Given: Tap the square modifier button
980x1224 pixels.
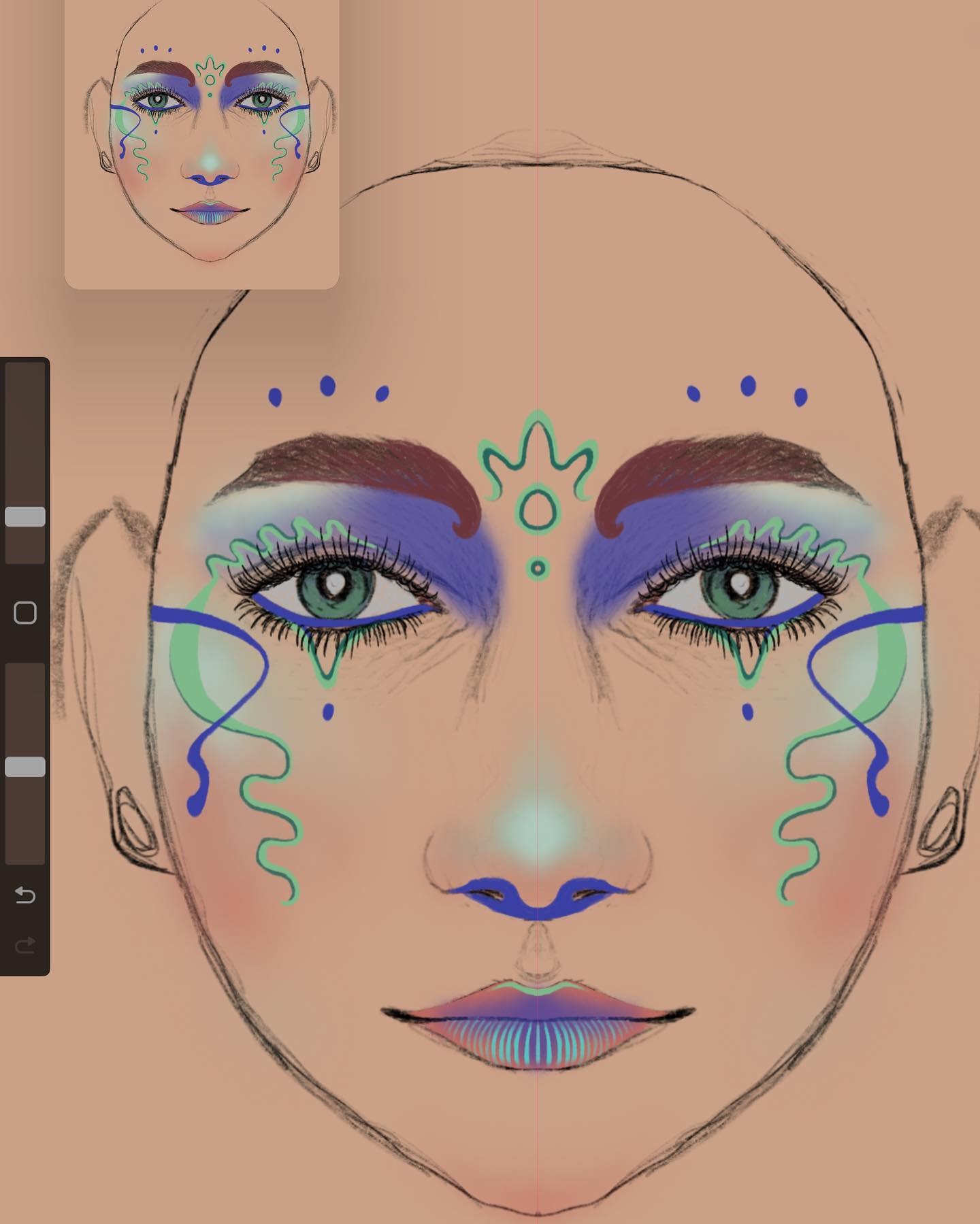Looking at the screenshot, I should point(25,612).
